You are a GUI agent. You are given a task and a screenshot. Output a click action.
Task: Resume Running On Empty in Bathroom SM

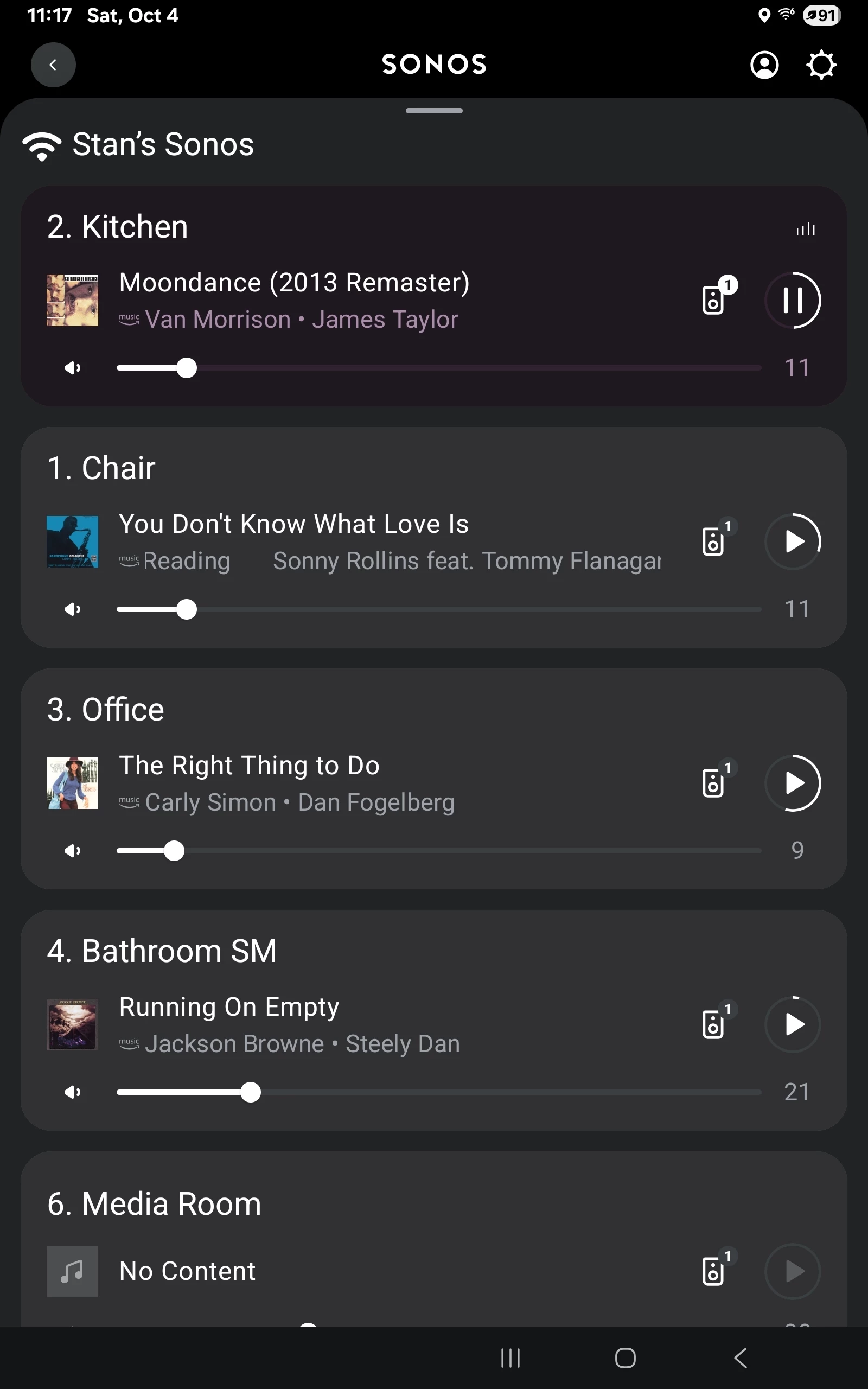793,1024
